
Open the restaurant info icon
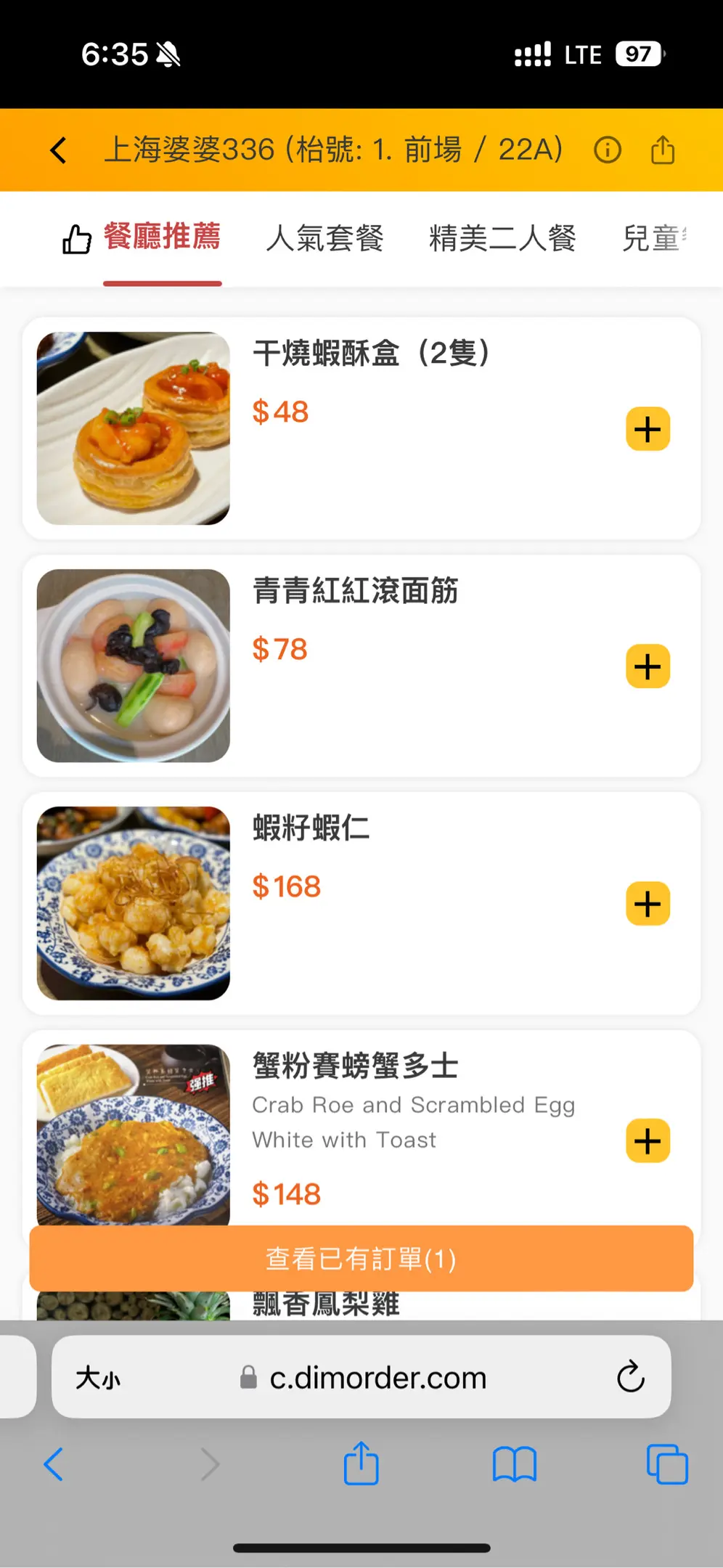coord(607,150)
